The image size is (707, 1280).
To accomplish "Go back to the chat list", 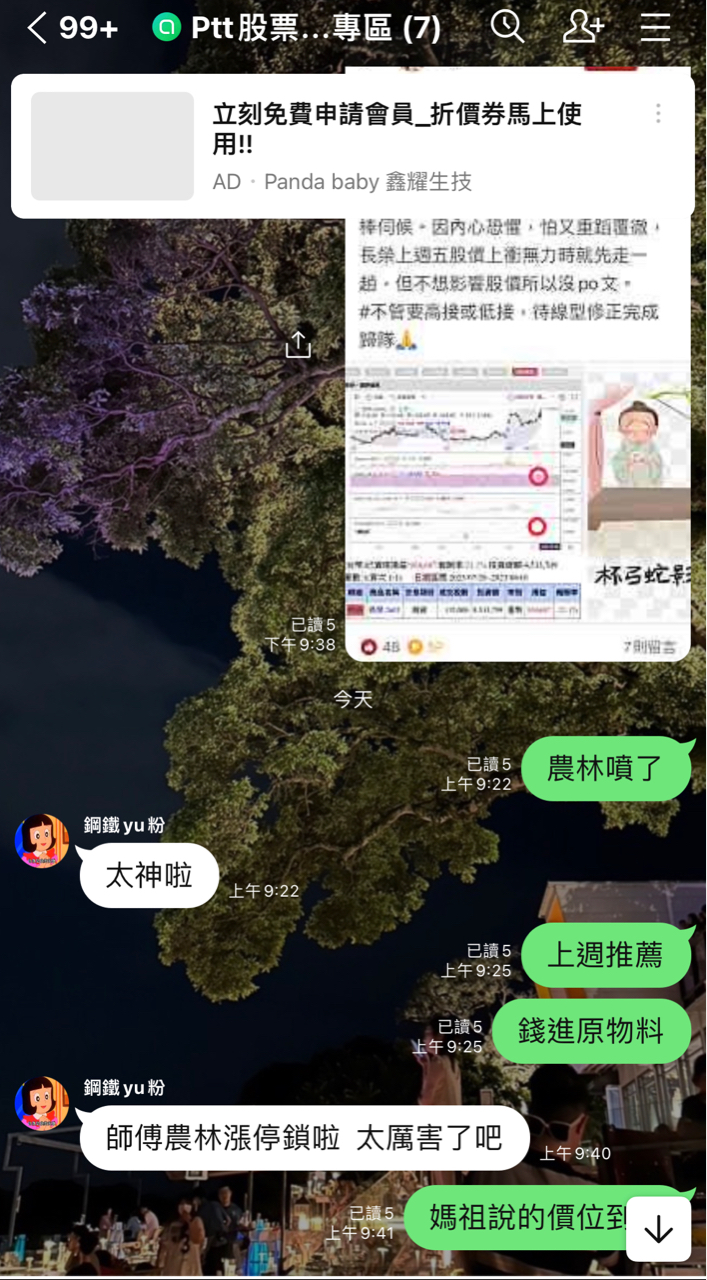I will pyautogui.click(x=38, y=28).
